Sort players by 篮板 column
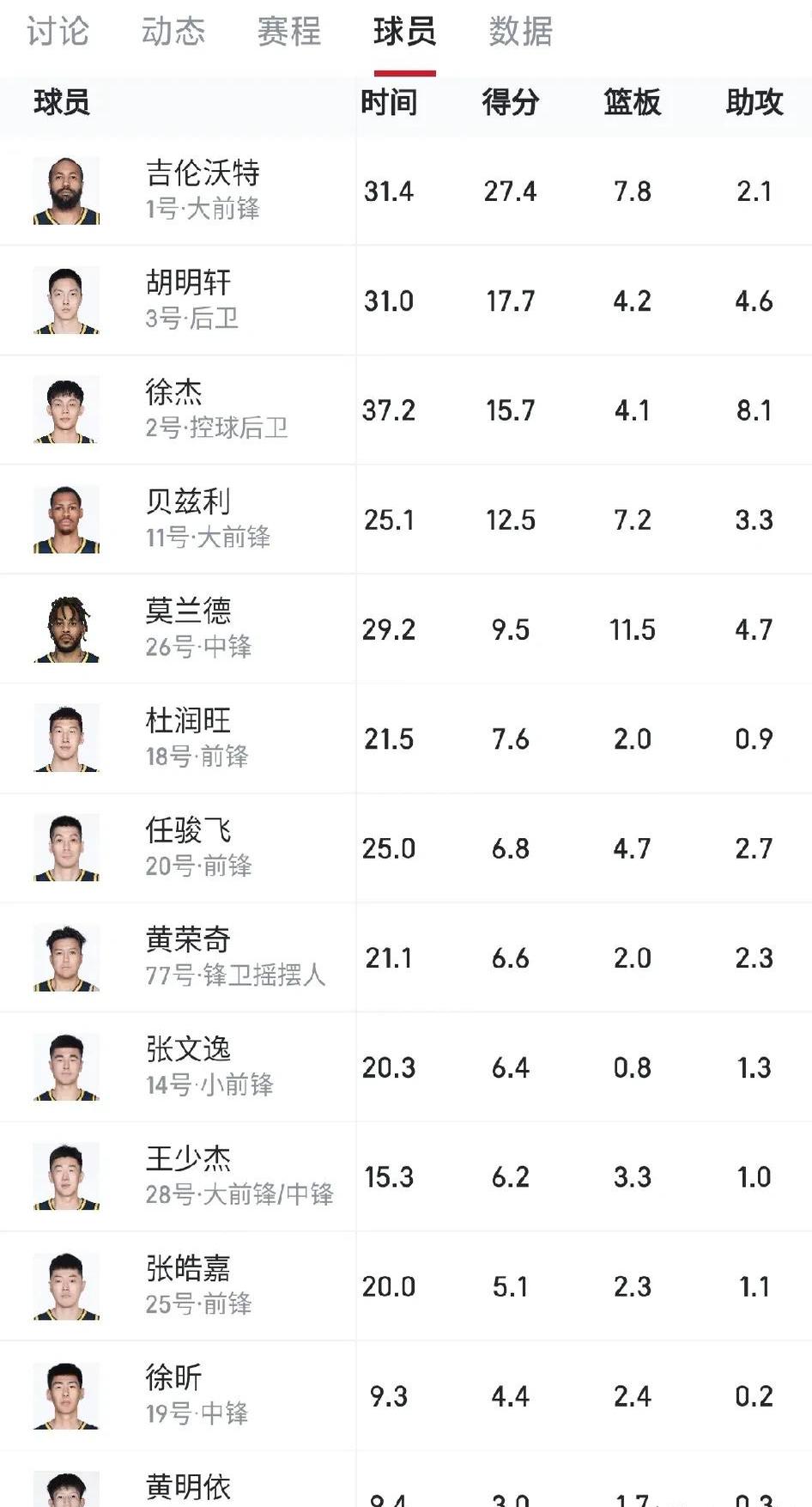 [x=633, y=102]
